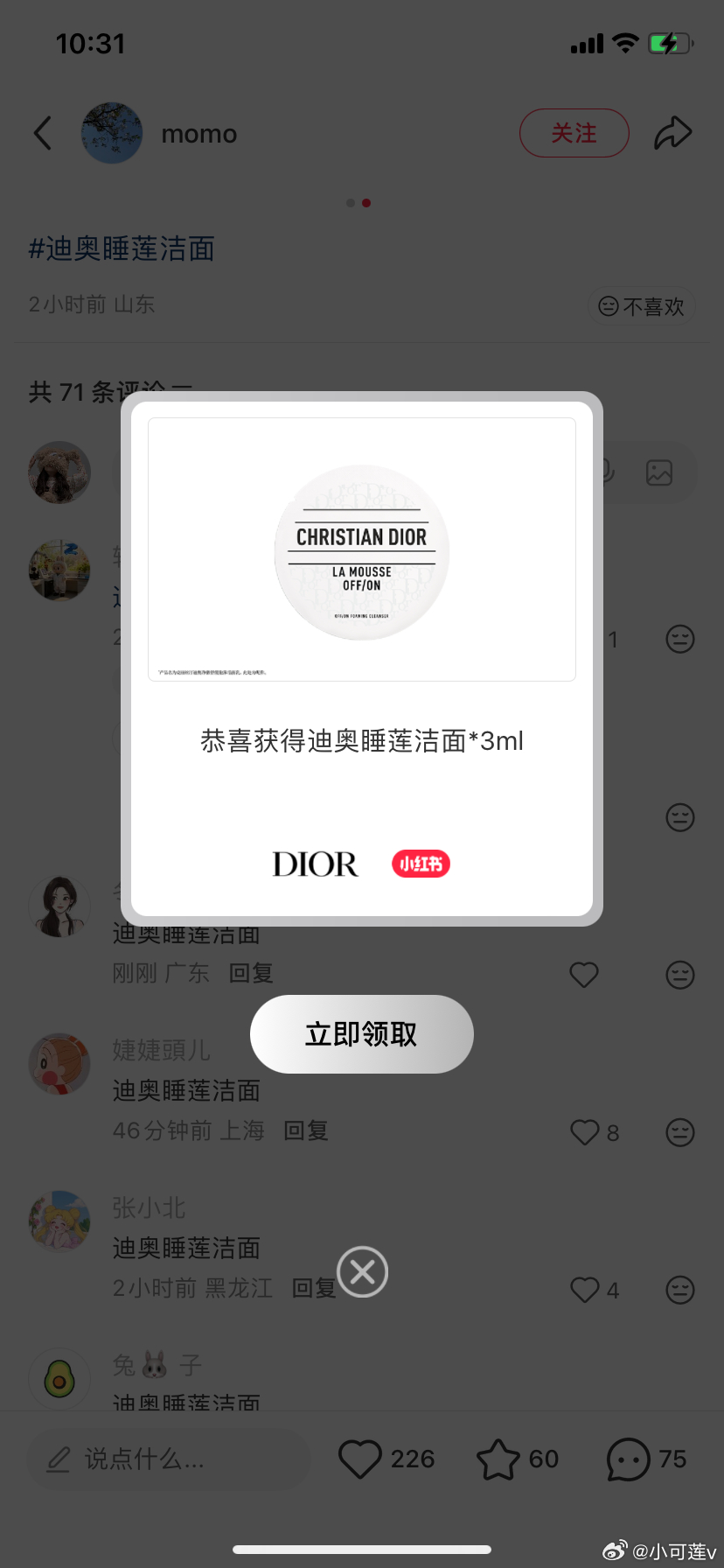Image resolution: width=724 pixels, height=1568 pixels.
Task: Go back from momo's post
Action: 43,133
